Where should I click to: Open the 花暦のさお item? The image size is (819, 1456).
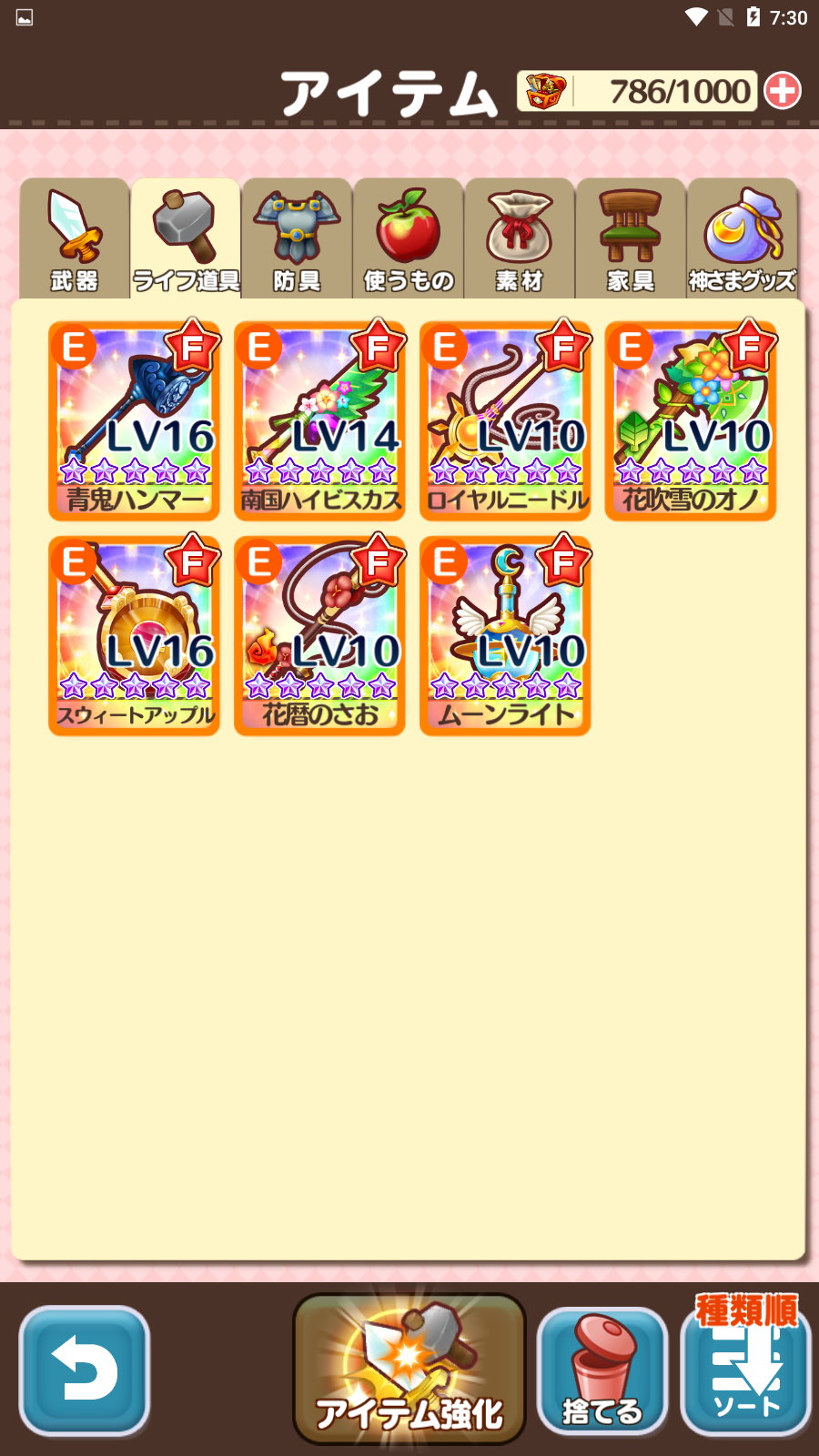pos(320,635)
